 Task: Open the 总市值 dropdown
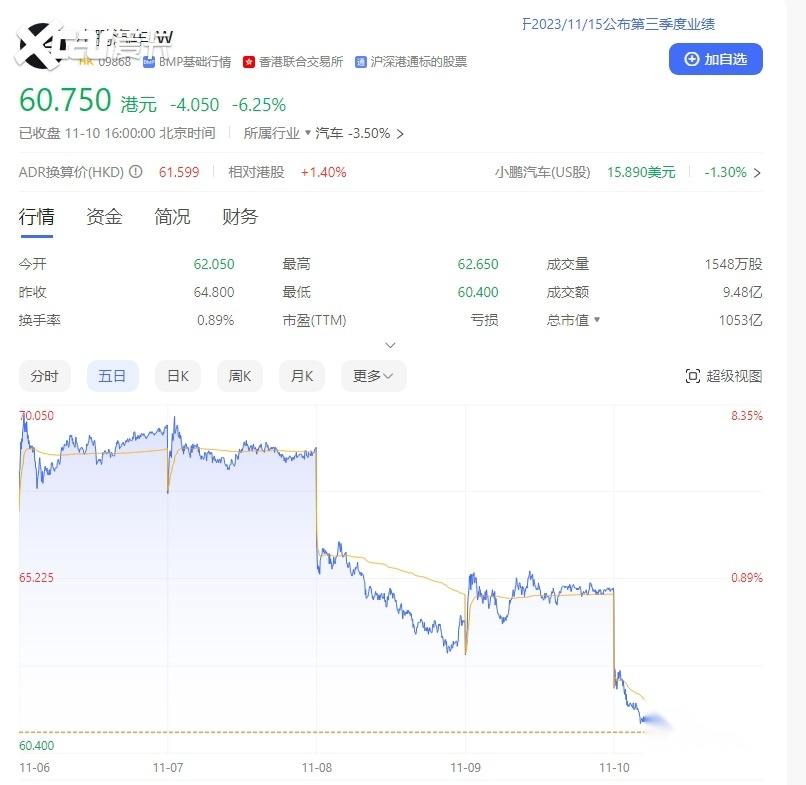[x=573, y=320]
